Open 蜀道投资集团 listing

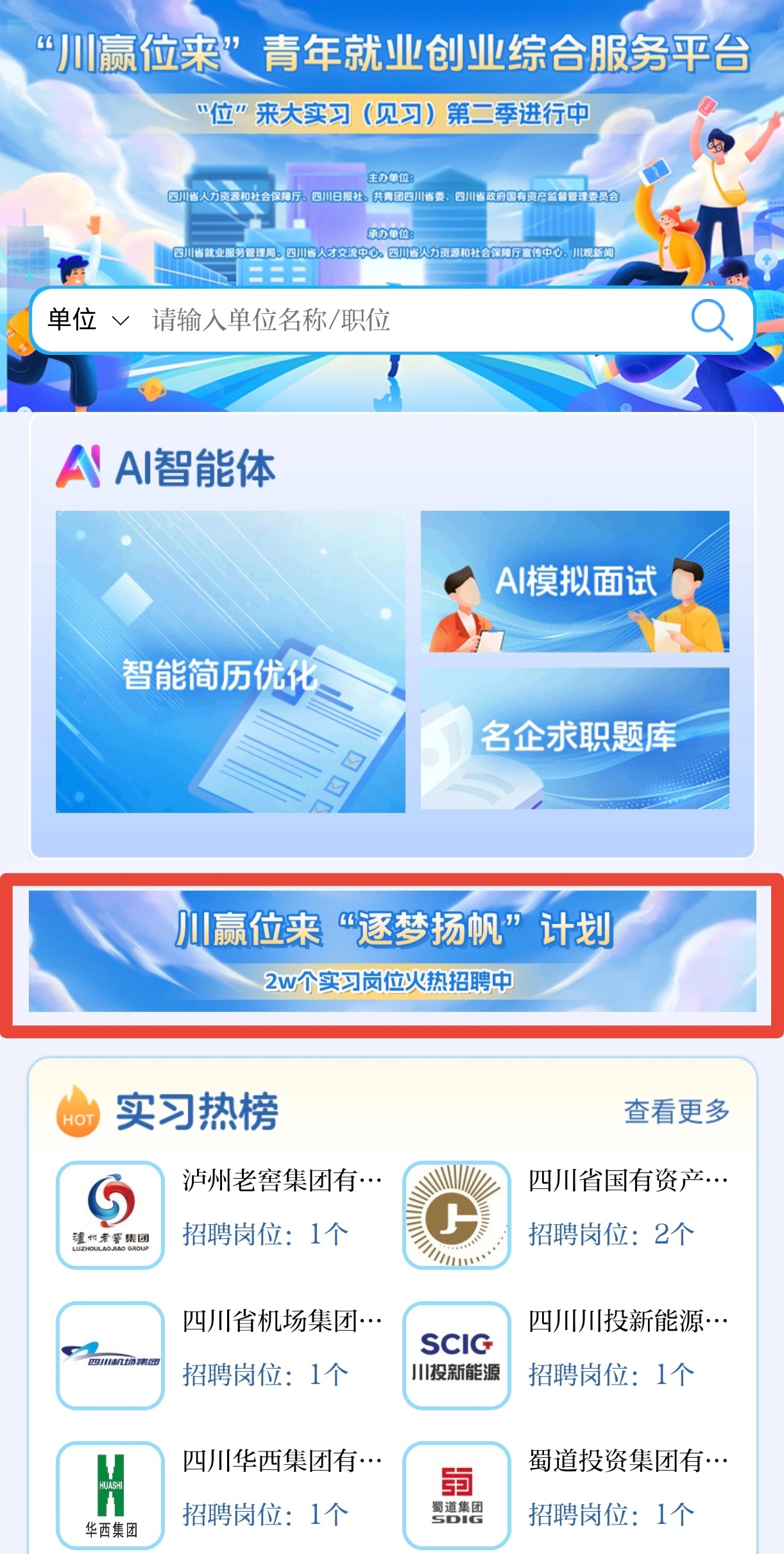(x=567, y=1495)
